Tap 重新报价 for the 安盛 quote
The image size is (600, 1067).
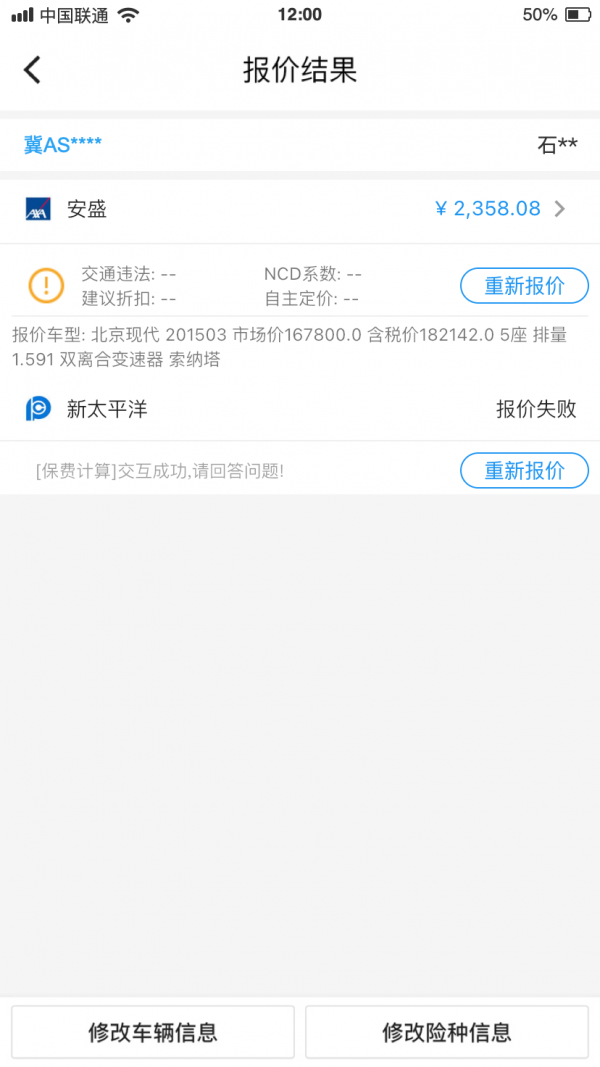pos(524,286)
